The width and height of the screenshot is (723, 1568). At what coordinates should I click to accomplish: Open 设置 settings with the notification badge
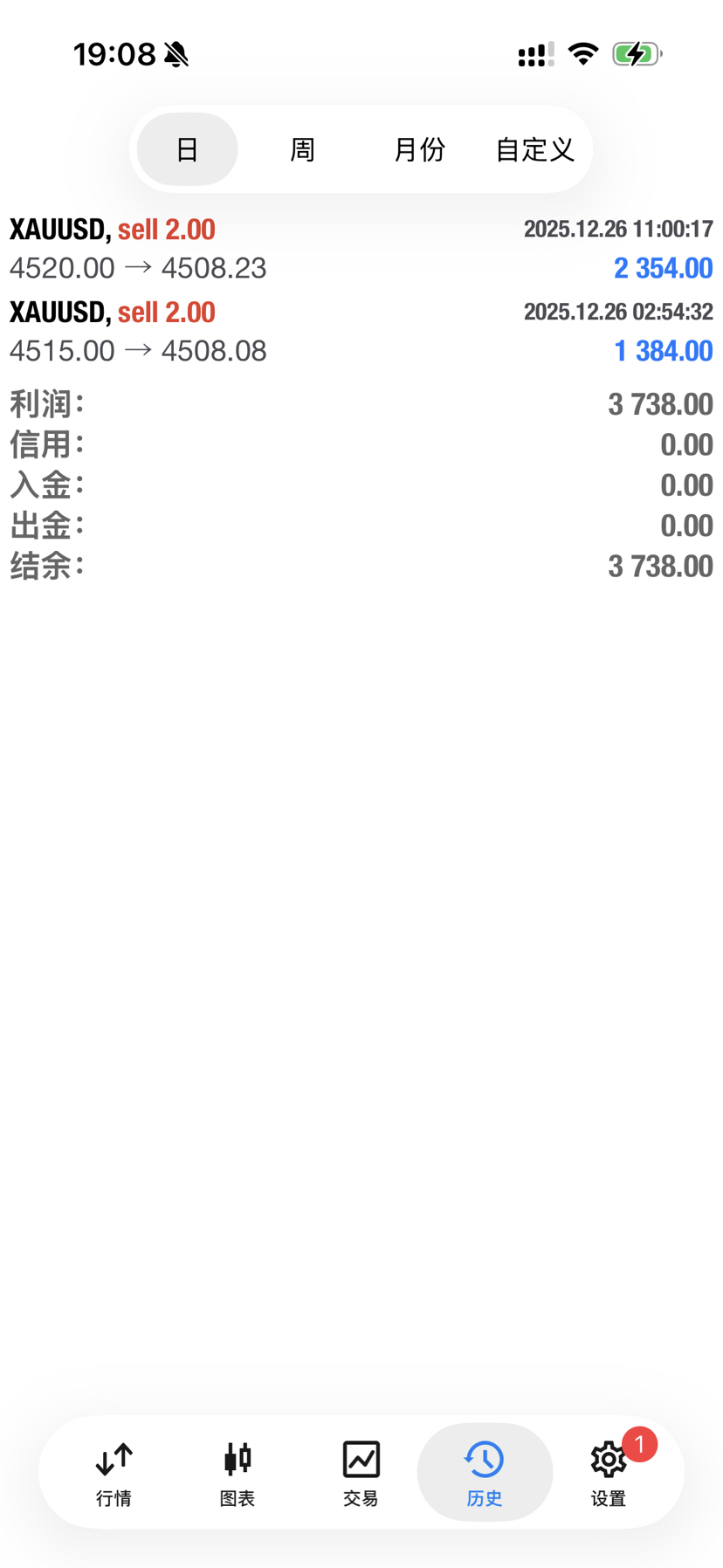(x=609, y=1473)
